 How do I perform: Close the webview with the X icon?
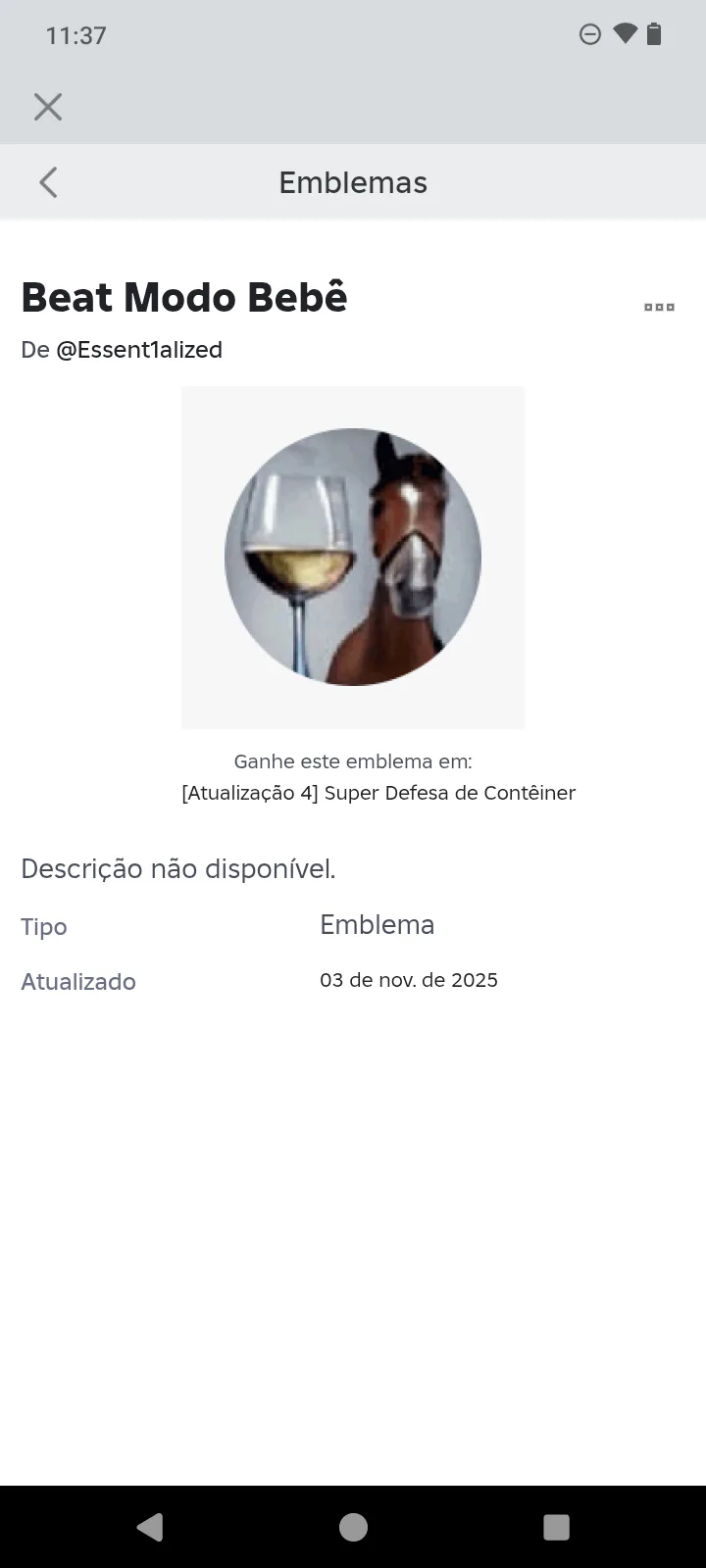coord(47,107)
